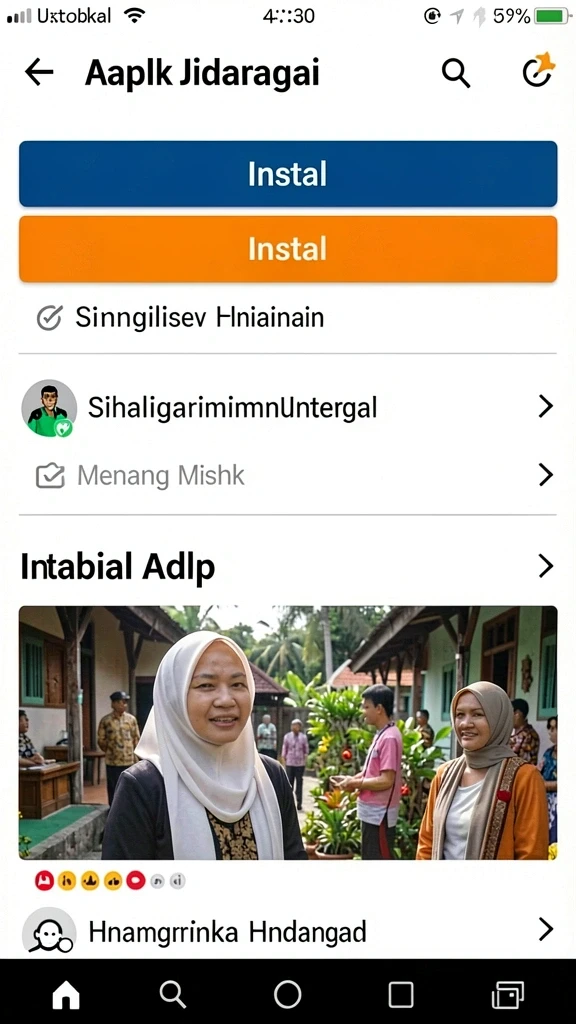Tap the blue Instal button

tap(288, 174)
